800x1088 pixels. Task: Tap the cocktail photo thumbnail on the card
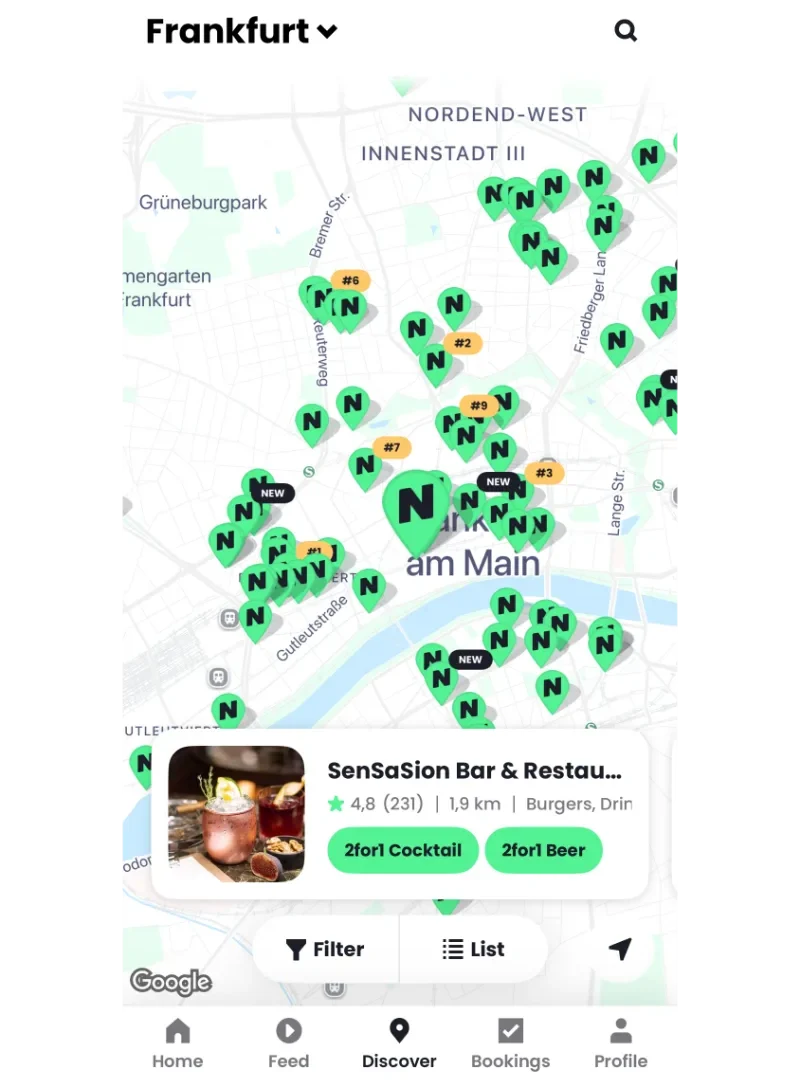(237, 813)
